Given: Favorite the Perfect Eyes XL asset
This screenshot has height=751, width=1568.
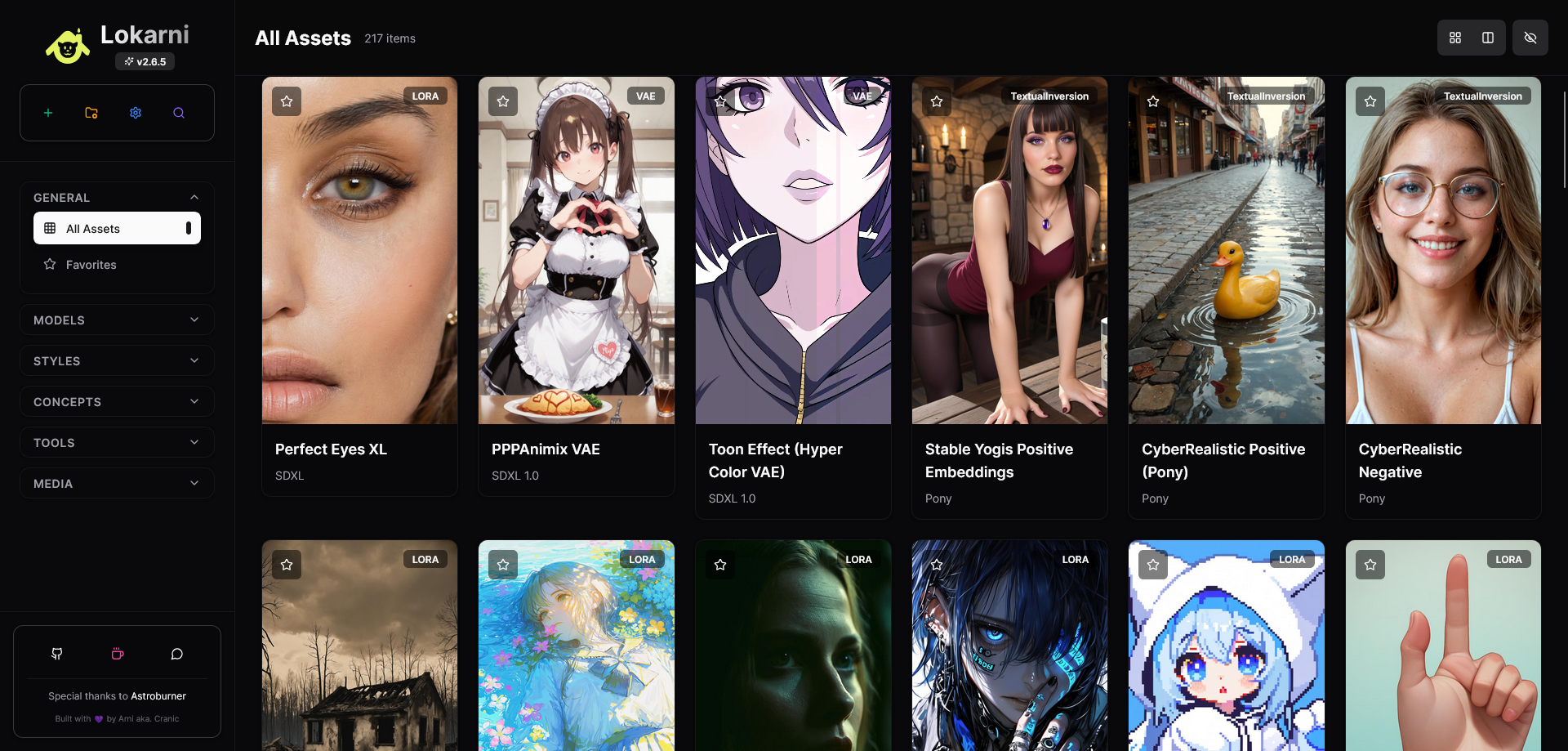Looking at the screenshot, I should tap(287, 101).
